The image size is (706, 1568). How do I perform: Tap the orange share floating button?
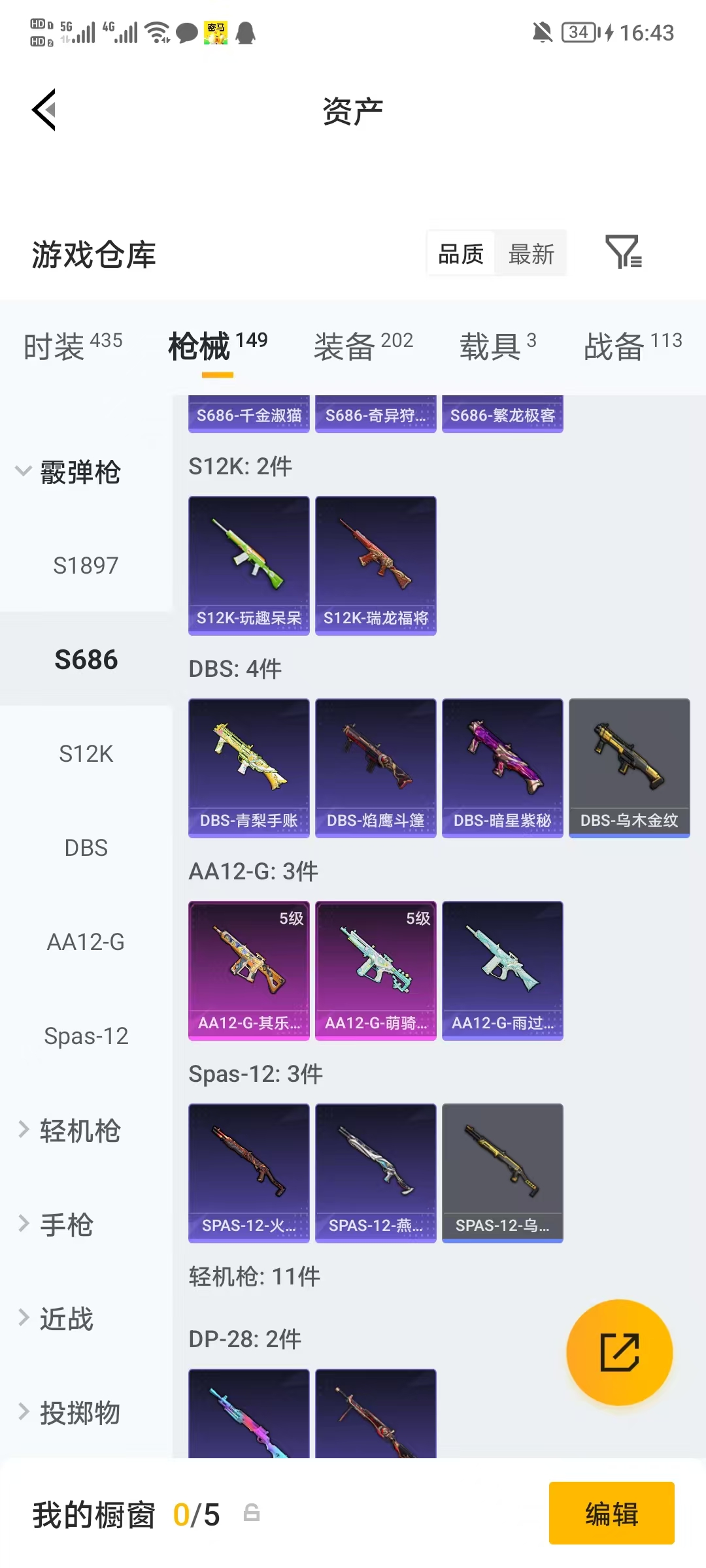coord(619,1352)
